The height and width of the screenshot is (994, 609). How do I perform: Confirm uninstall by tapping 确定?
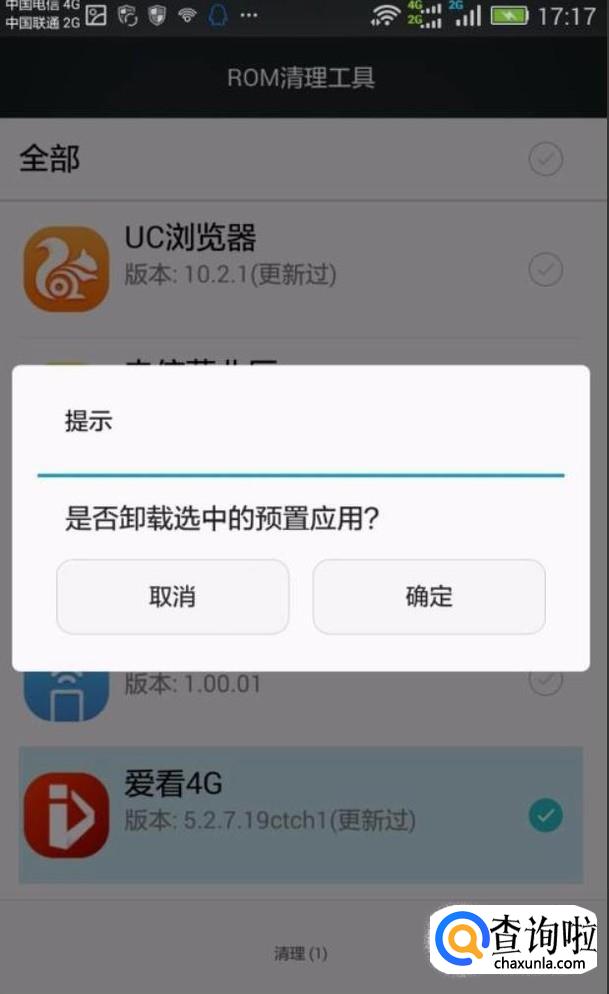click(429, 597)
